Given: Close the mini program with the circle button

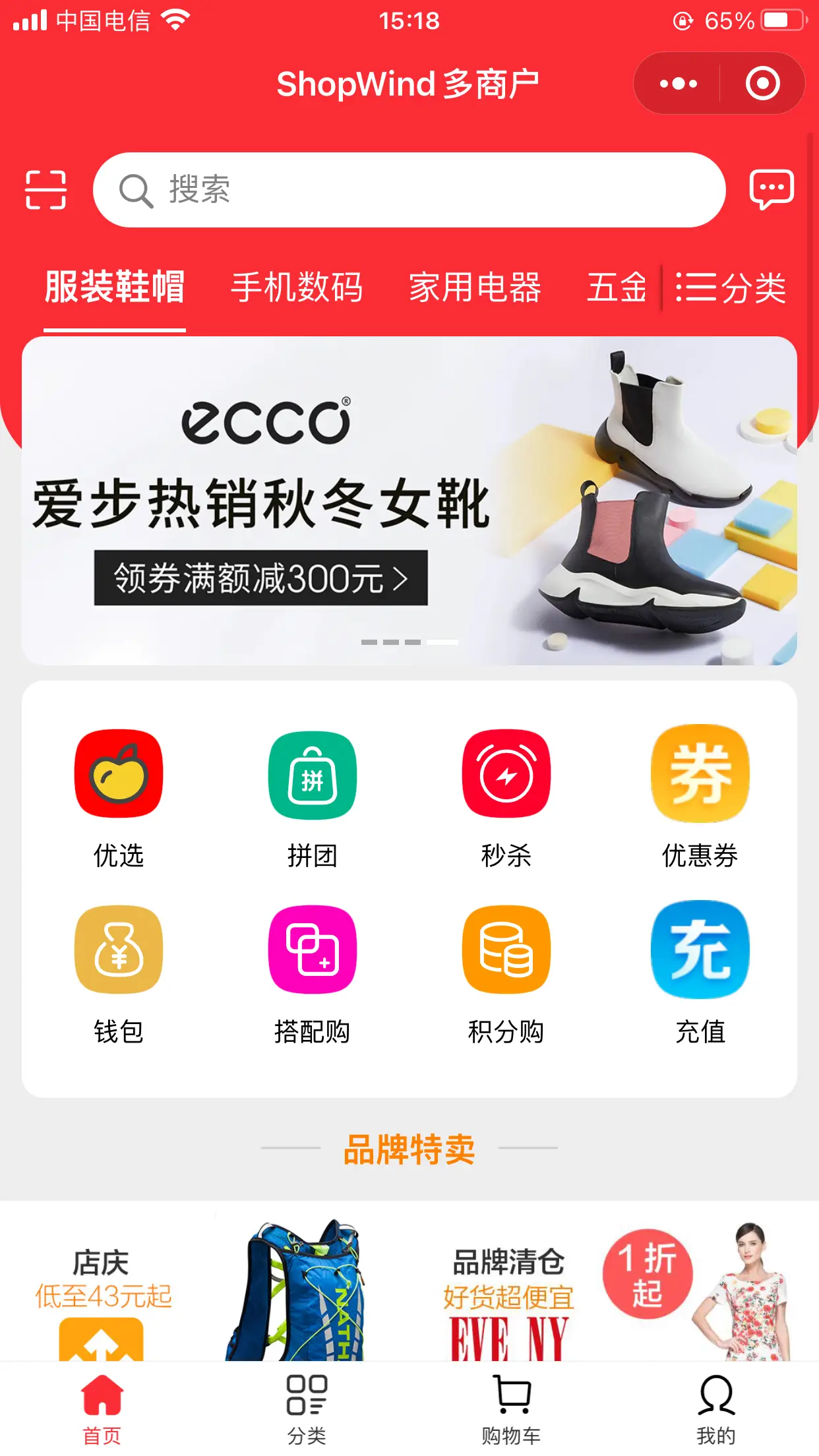Looking at the screenshot, I should (x=762, y=84).
